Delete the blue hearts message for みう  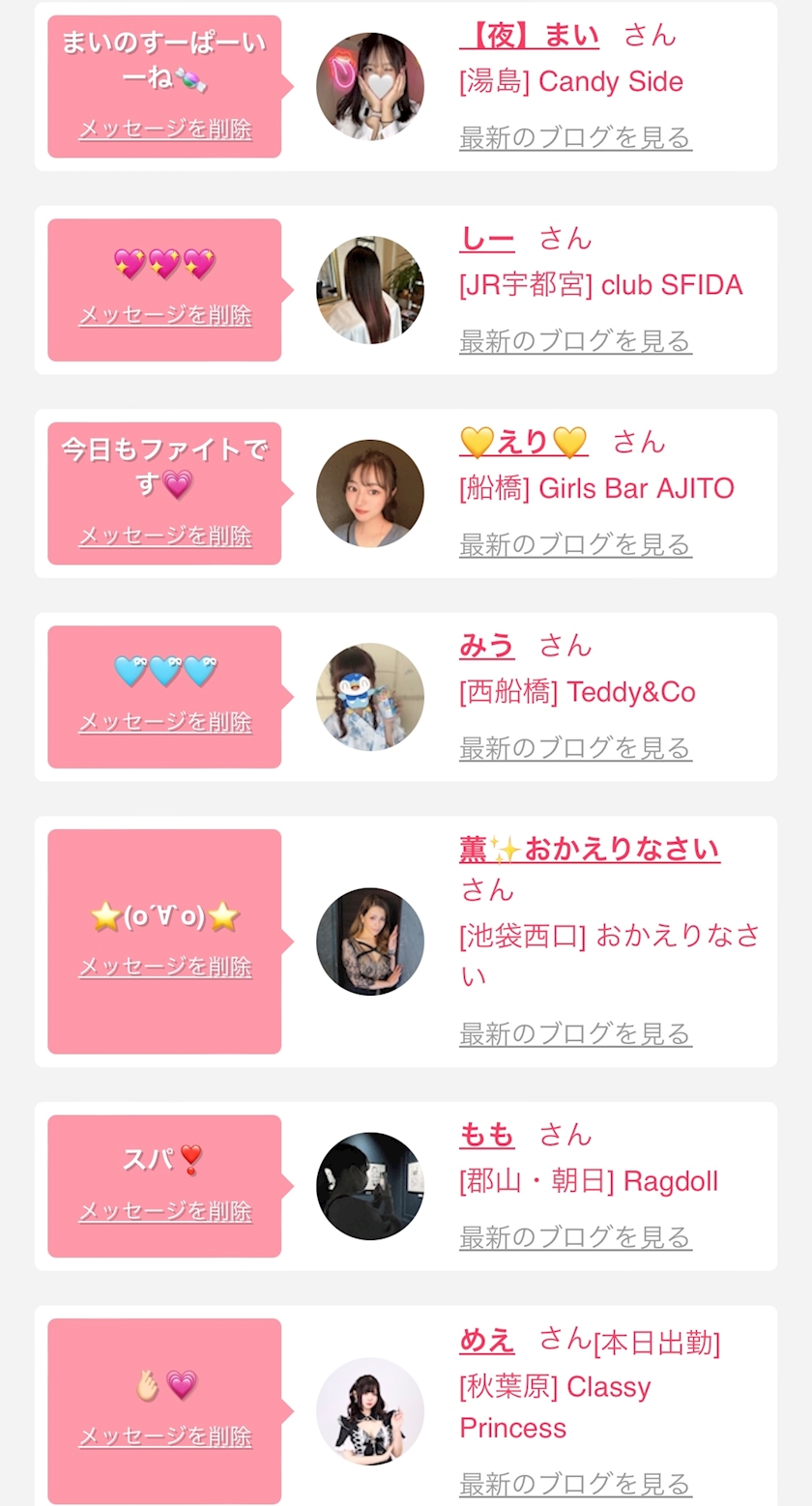(x=164, y=722)
